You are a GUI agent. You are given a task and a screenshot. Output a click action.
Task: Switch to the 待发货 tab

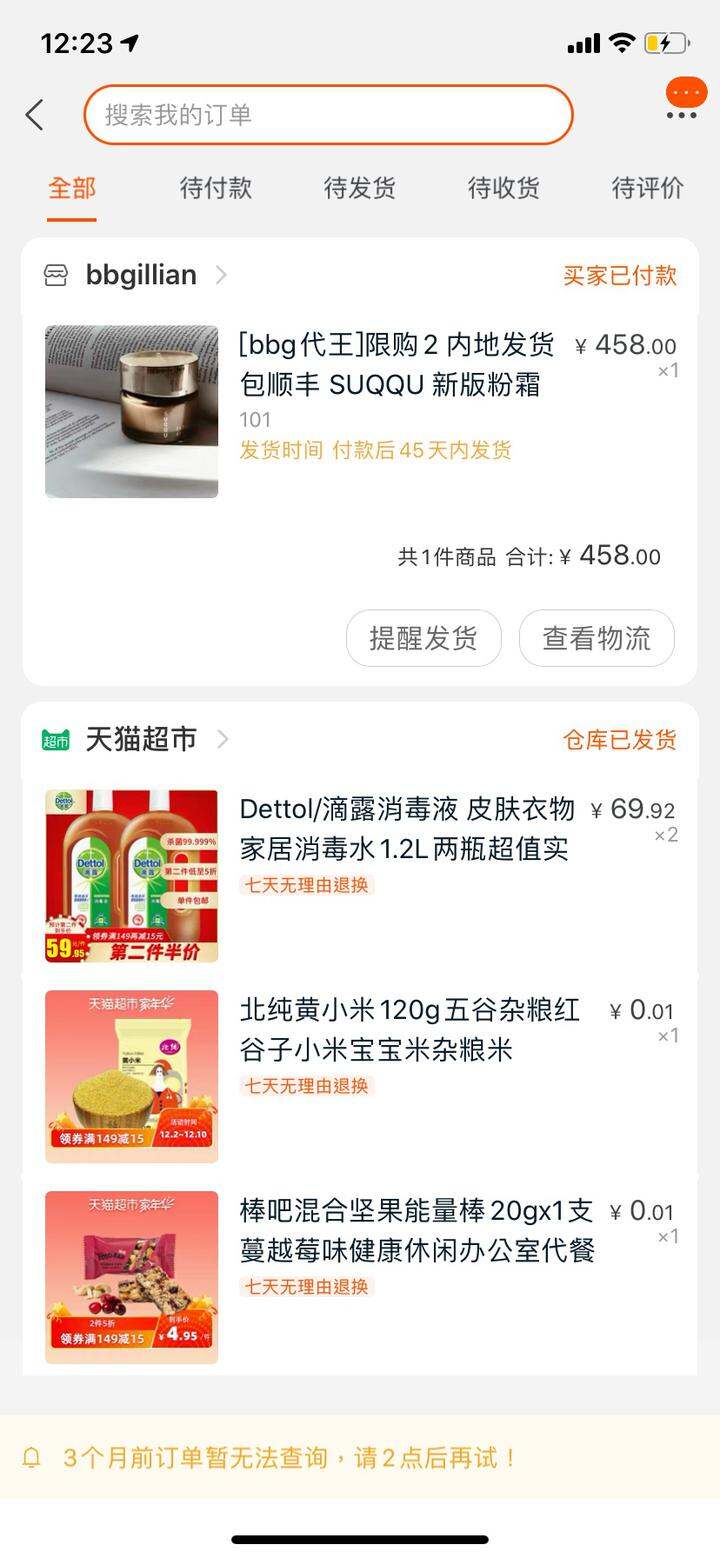(x=360, y=188)
